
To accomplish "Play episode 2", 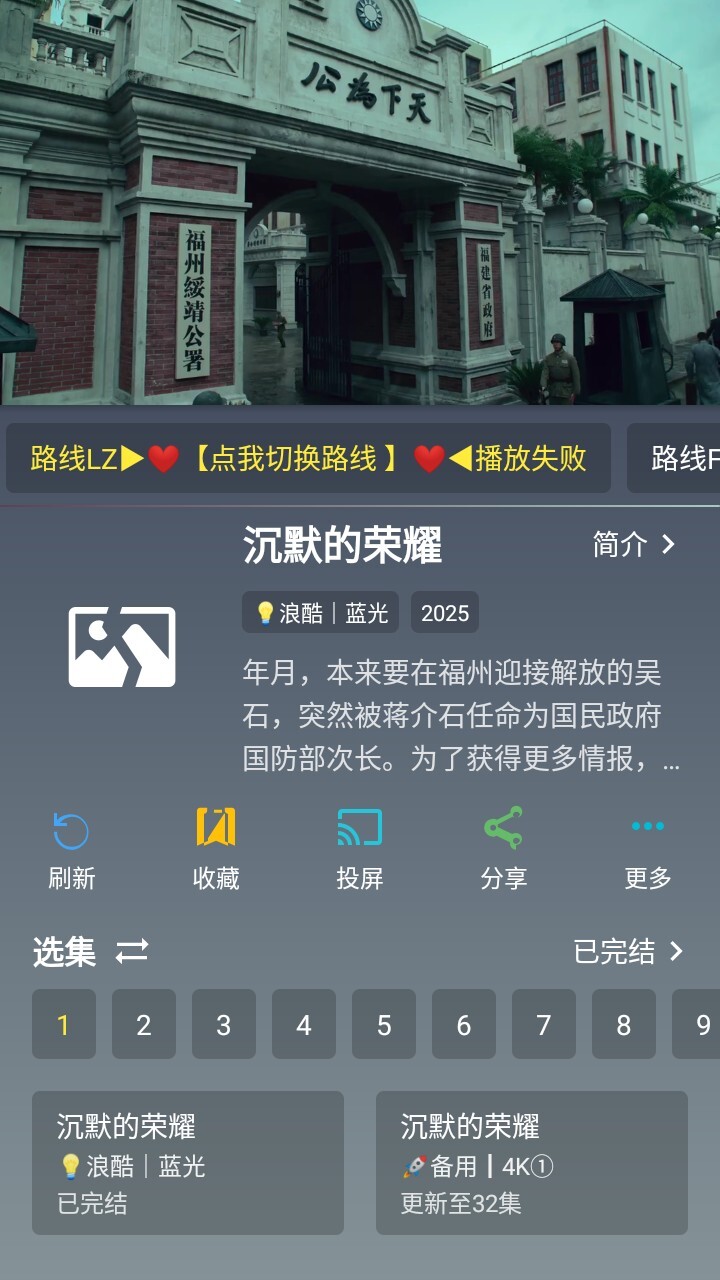I will click(x=144, y=1024).
